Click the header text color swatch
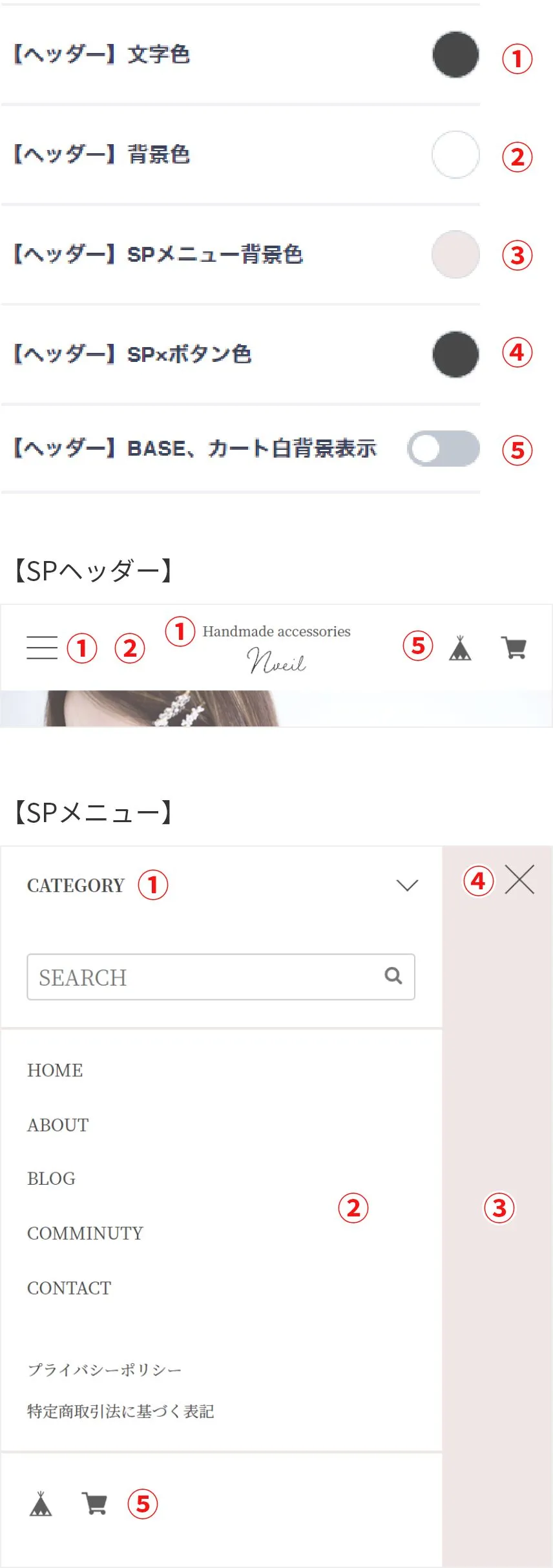The image size is (553, 1568). point(455,55)
